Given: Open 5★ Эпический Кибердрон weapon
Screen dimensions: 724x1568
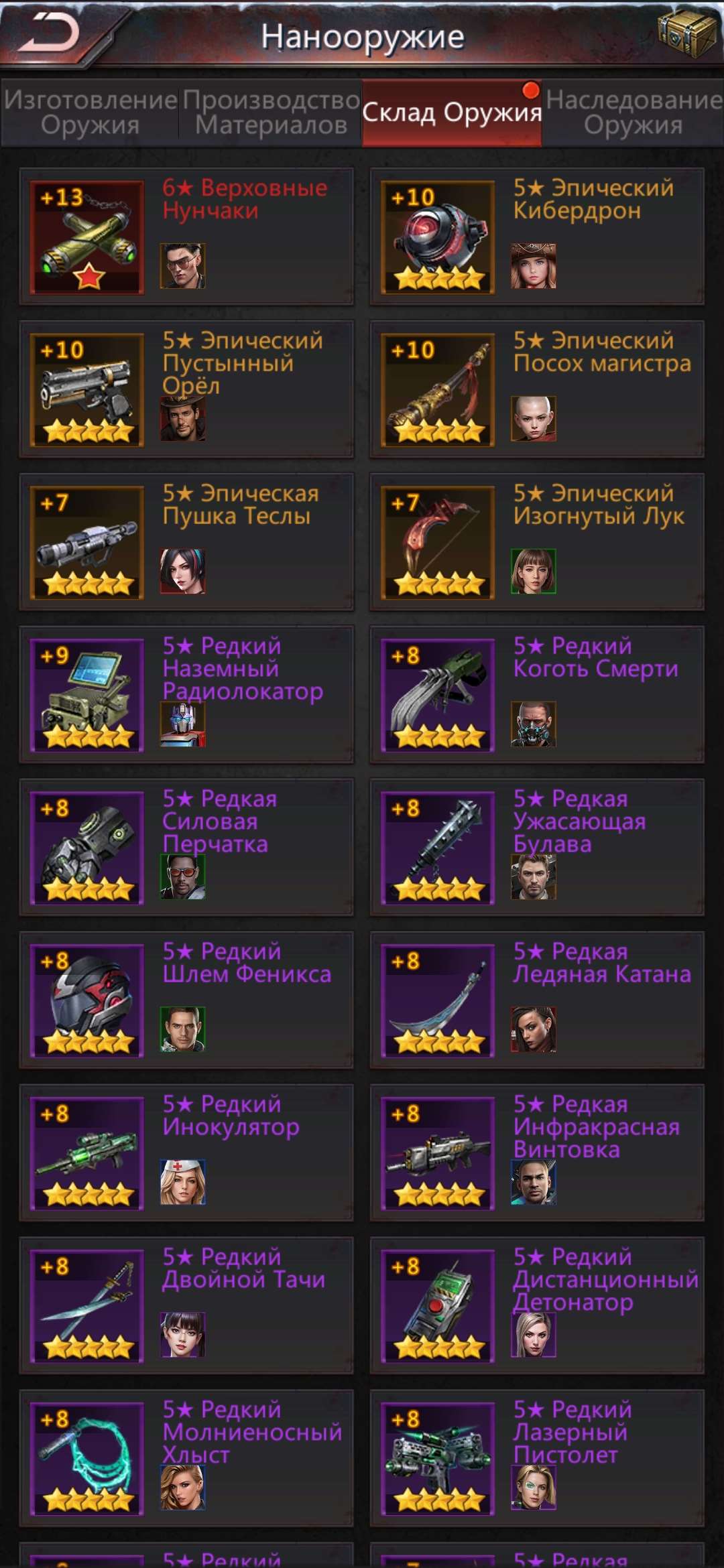Looking at the screenshot, I should pos(537,237).
